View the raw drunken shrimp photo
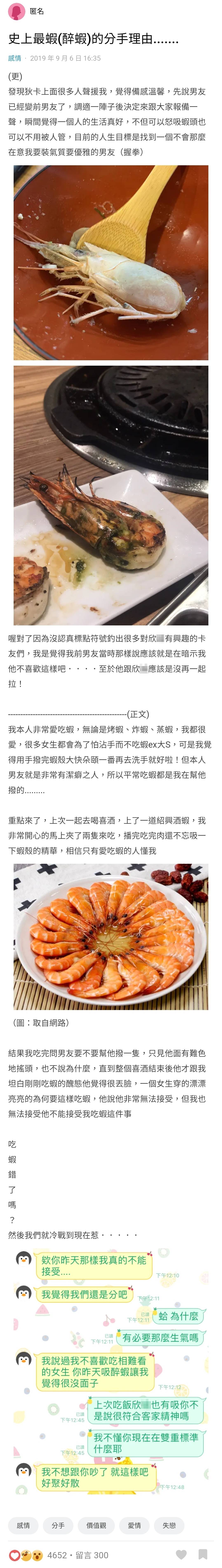Viewport: 222px width, 1568px height. (x=111, y=262)
